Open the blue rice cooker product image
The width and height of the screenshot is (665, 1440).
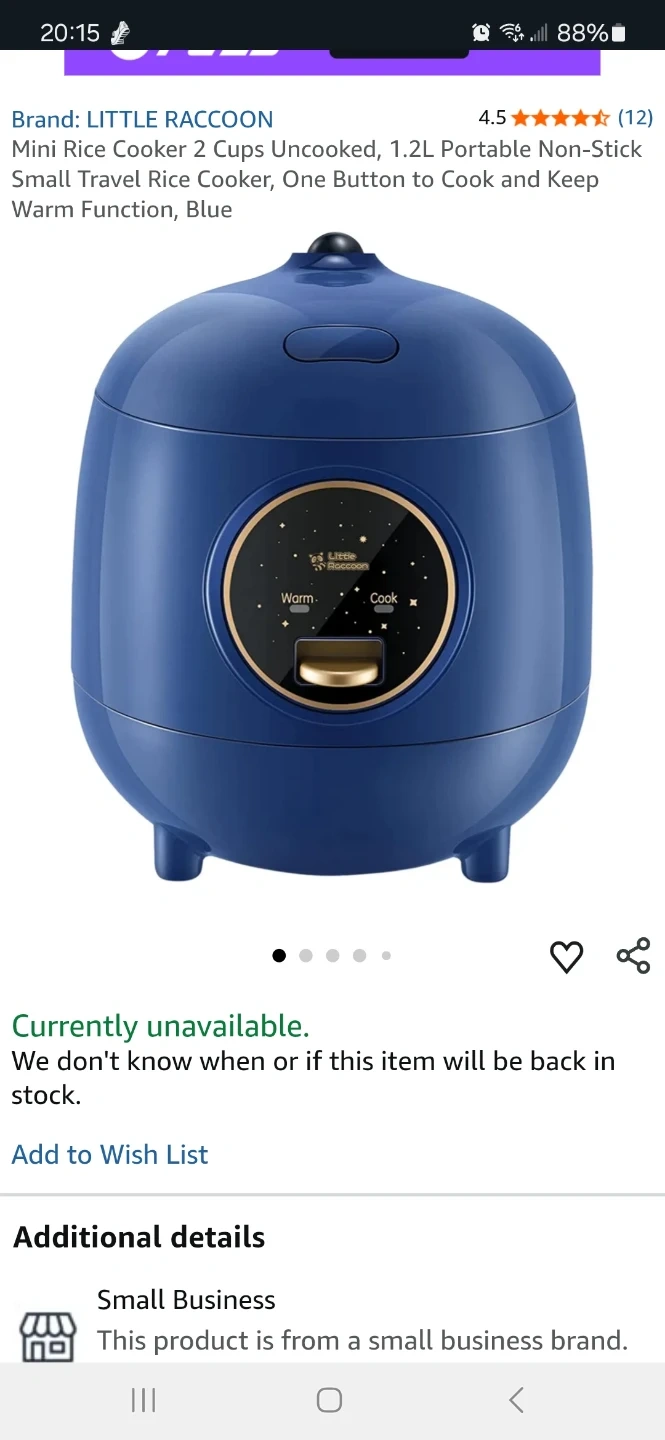point(330,560)
